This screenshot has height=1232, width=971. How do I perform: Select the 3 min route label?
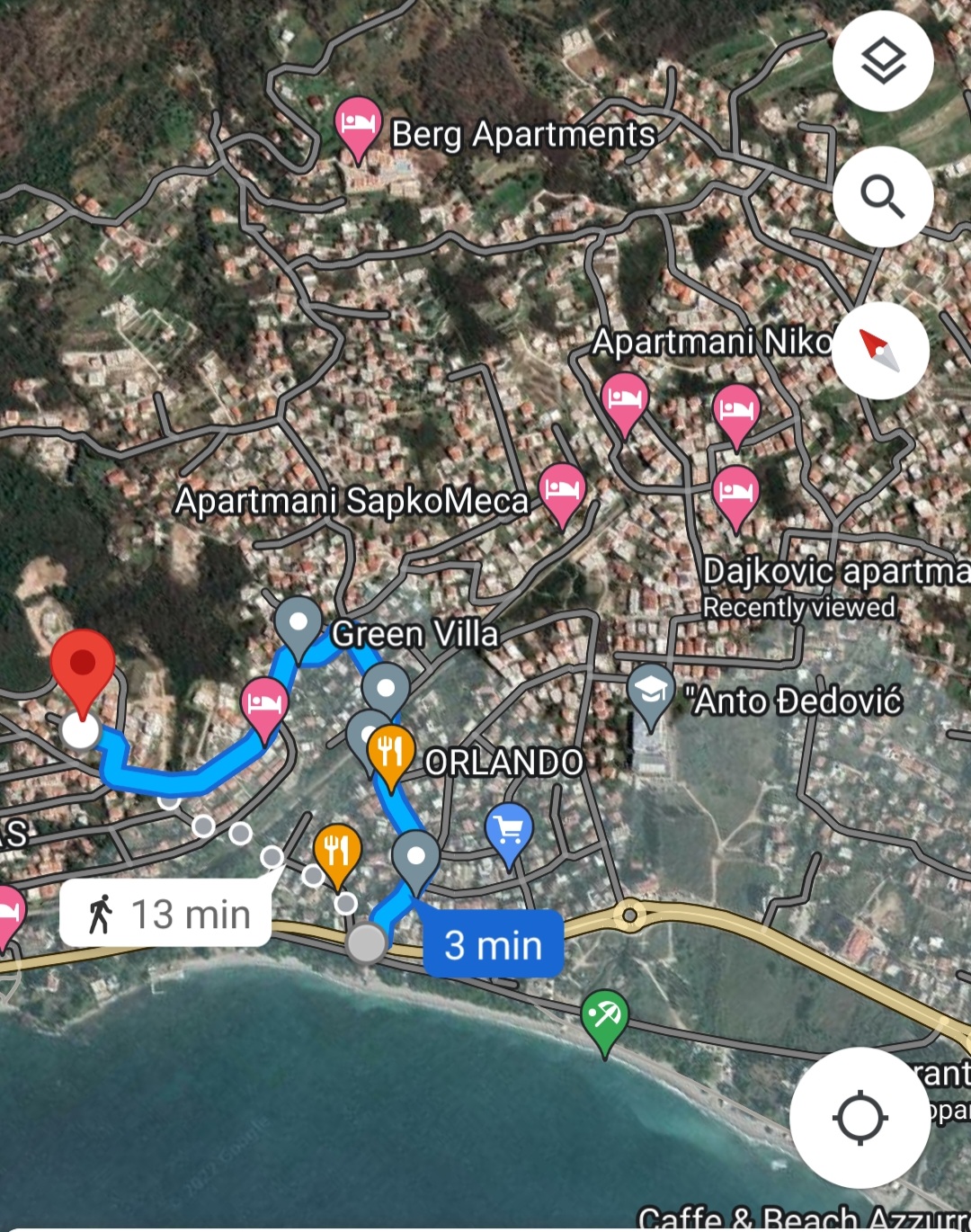click(494, 945)
